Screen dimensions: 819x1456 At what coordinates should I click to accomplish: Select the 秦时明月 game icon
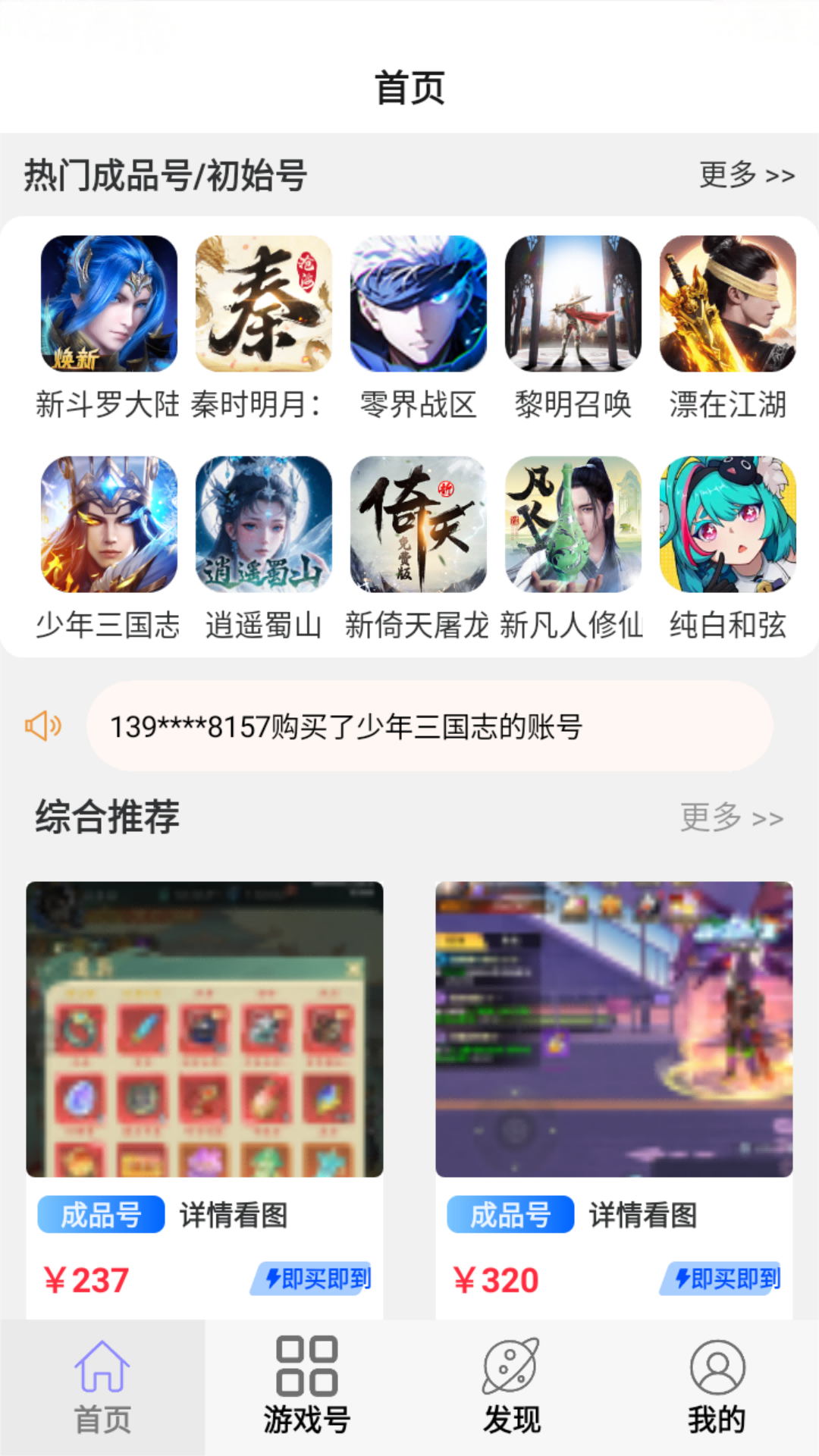coord(263,304)
